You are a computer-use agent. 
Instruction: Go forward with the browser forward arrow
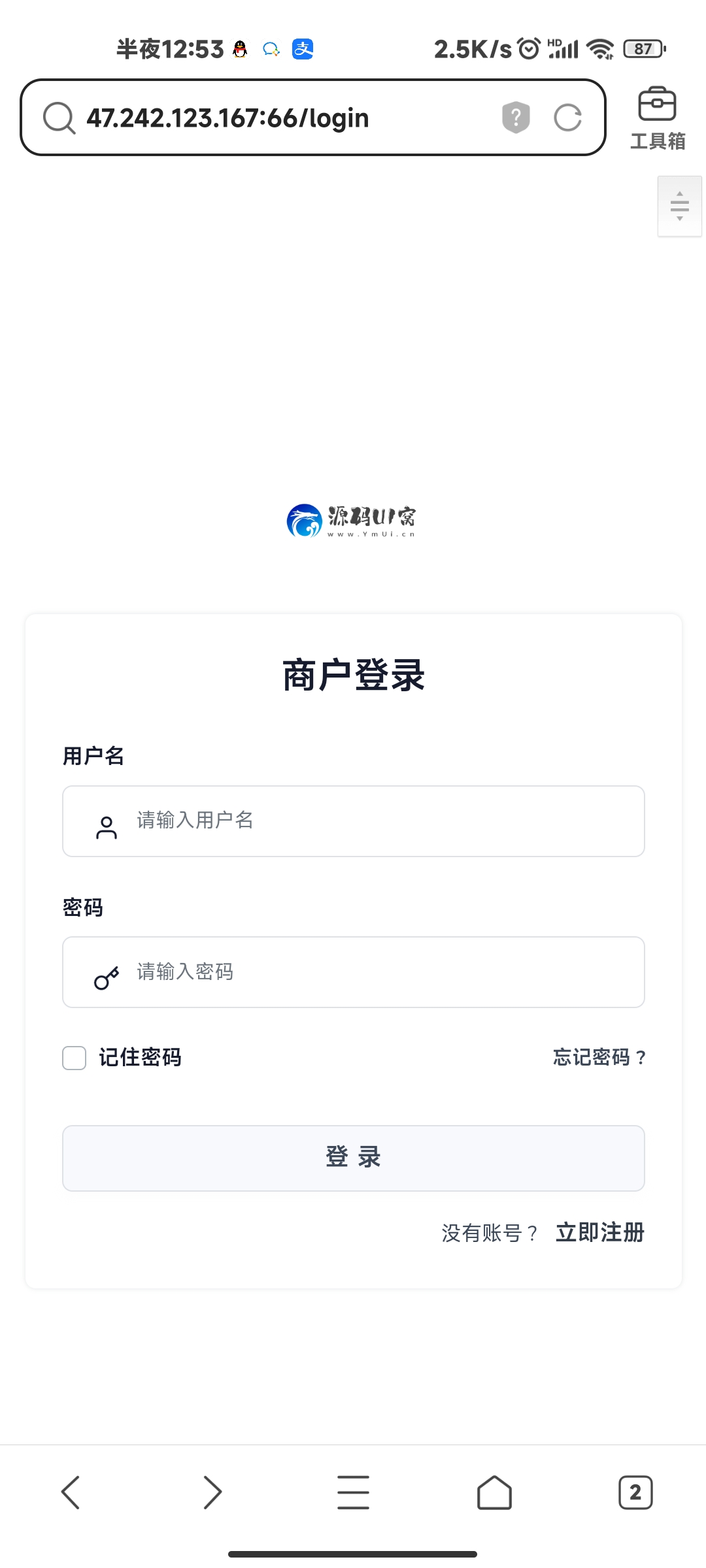(212, 1492)
